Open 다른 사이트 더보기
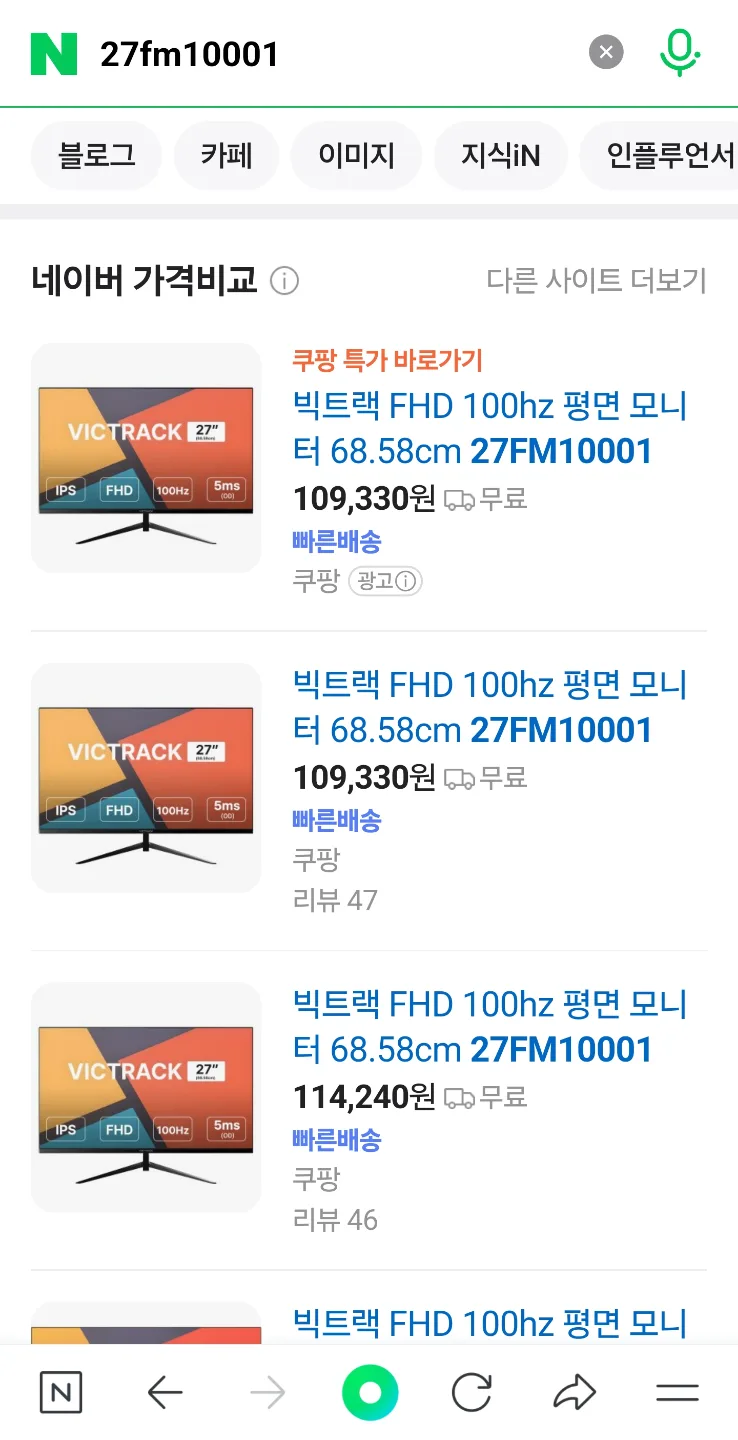Viewport: 738px width, 1440px height. (598, 281)
